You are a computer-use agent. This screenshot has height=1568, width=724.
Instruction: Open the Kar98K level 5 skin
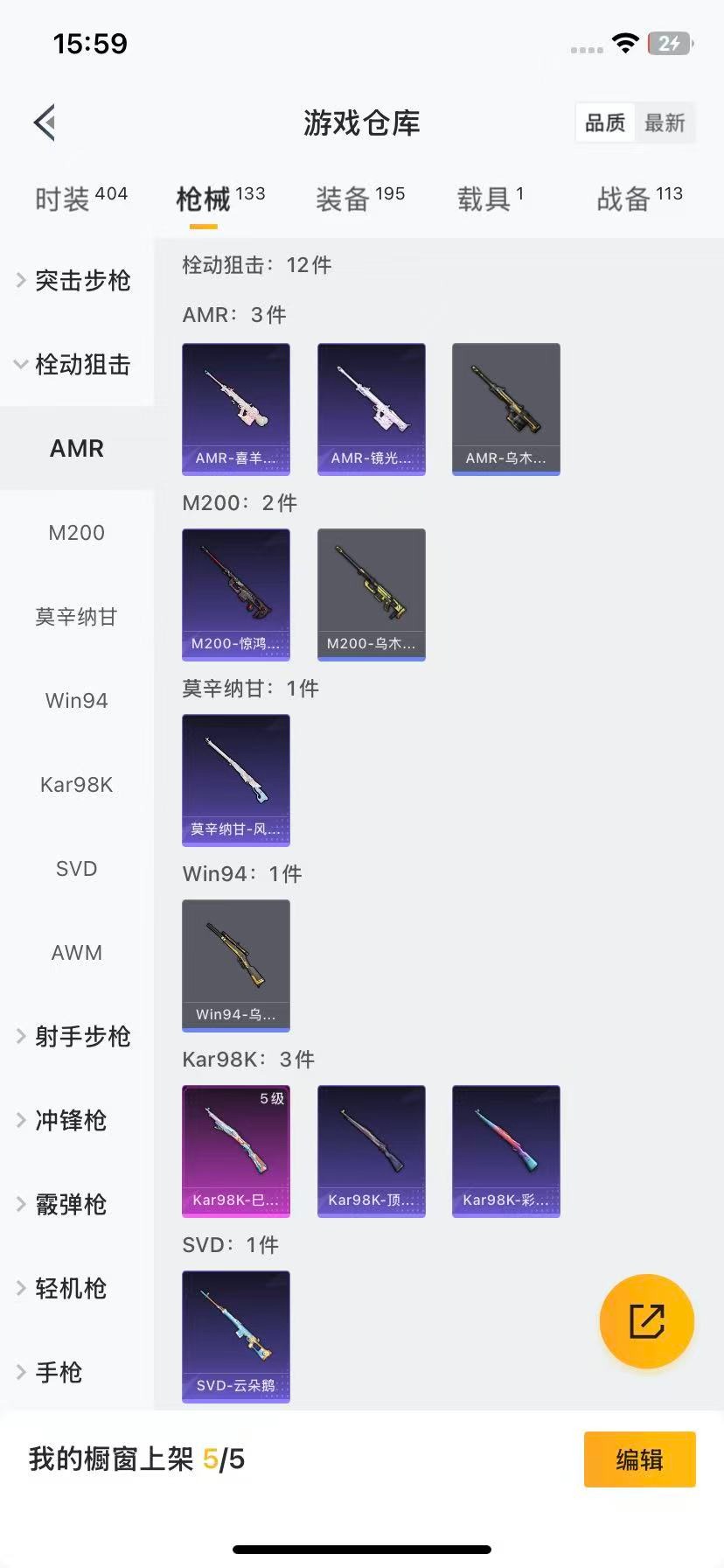click(236, 1151)
